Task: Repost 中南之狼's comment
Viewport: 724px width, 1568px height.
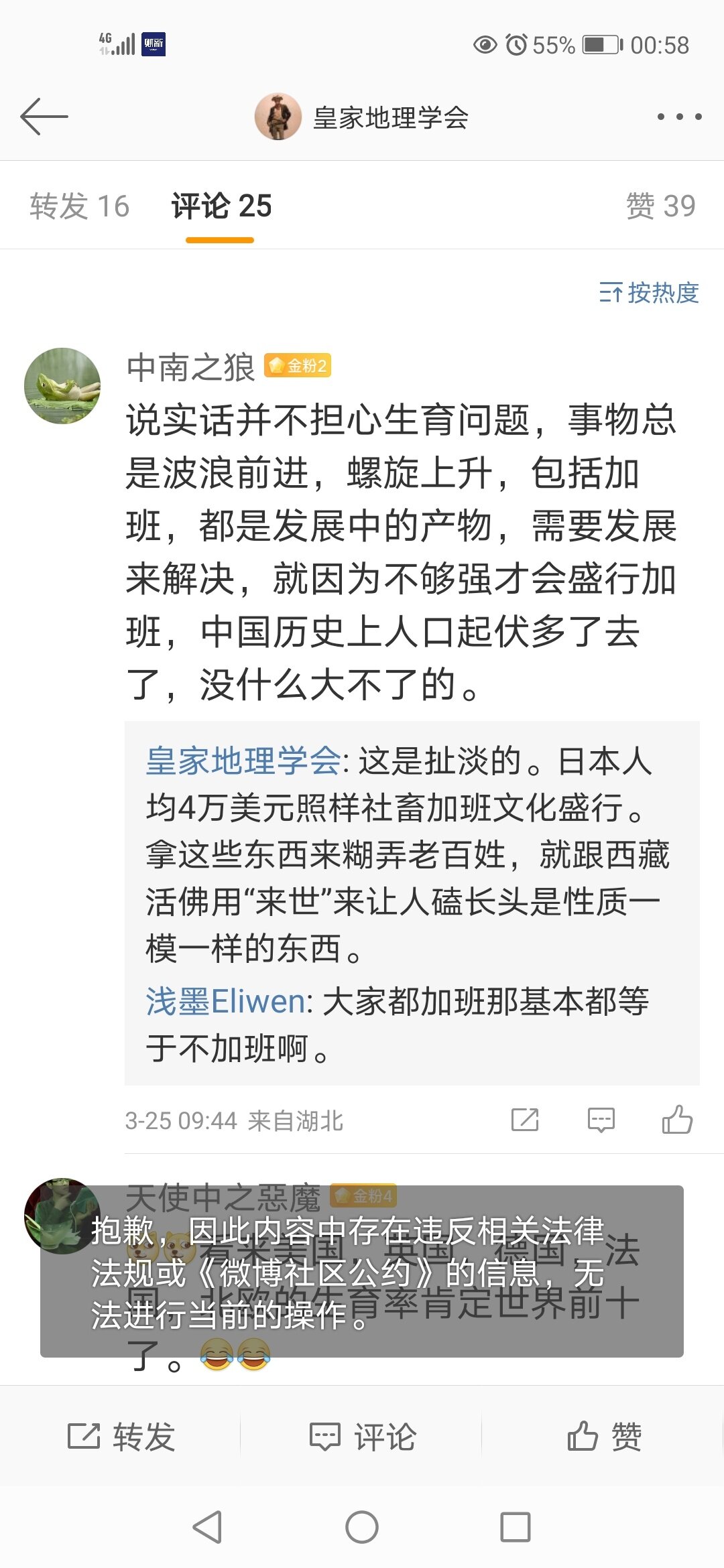Action: [525, 1120]
